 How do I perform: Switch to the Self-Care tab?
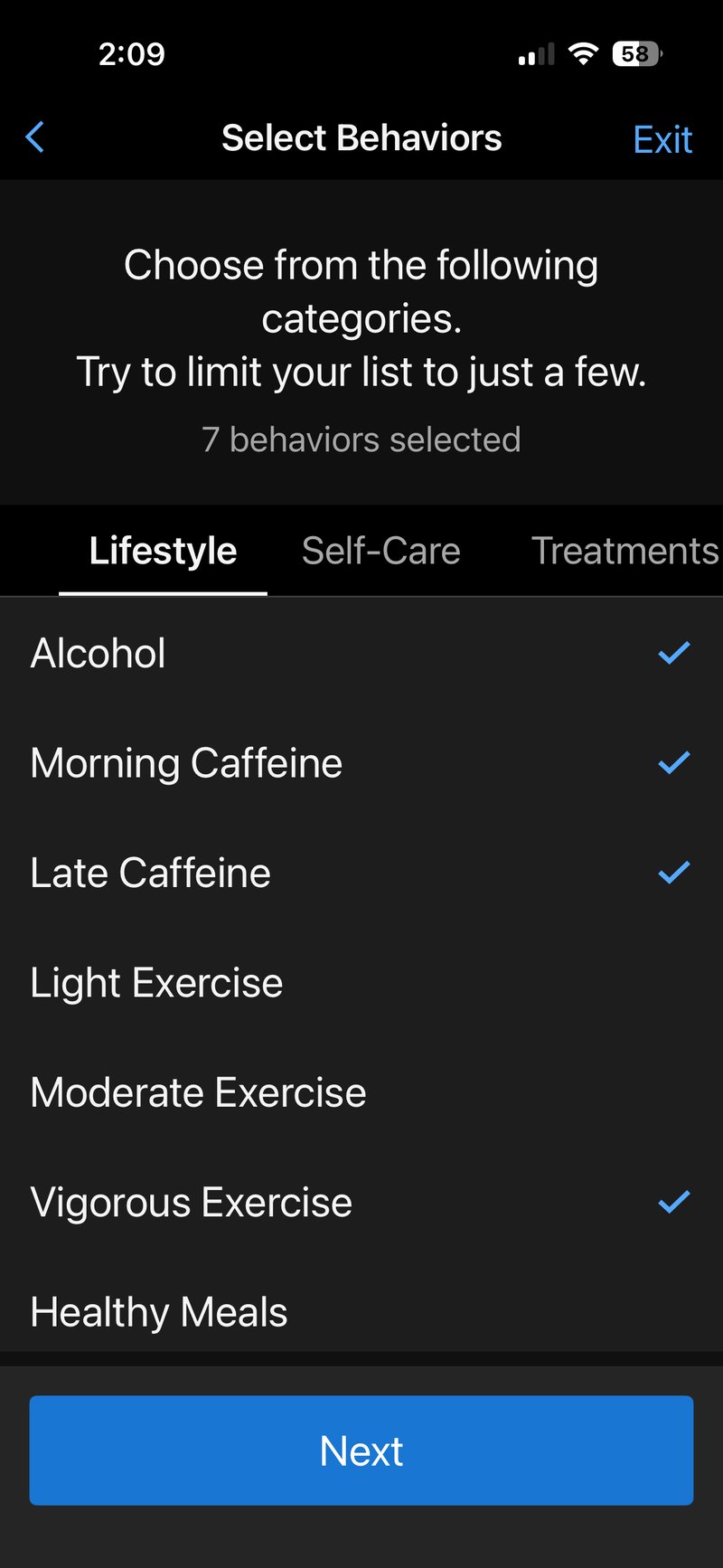coord(380,551)
